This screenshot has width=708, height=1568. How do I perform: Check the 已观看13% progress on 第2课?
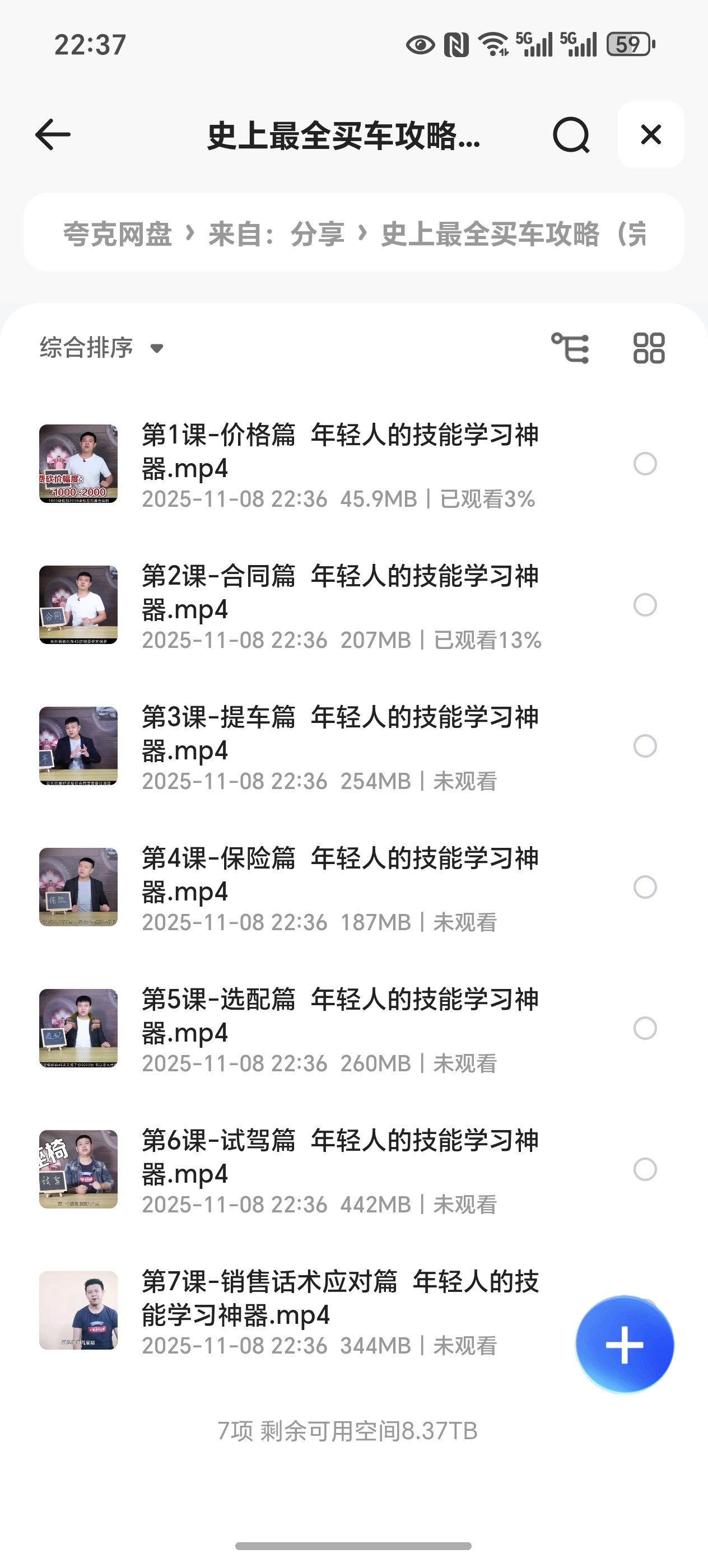click(487, 640)
